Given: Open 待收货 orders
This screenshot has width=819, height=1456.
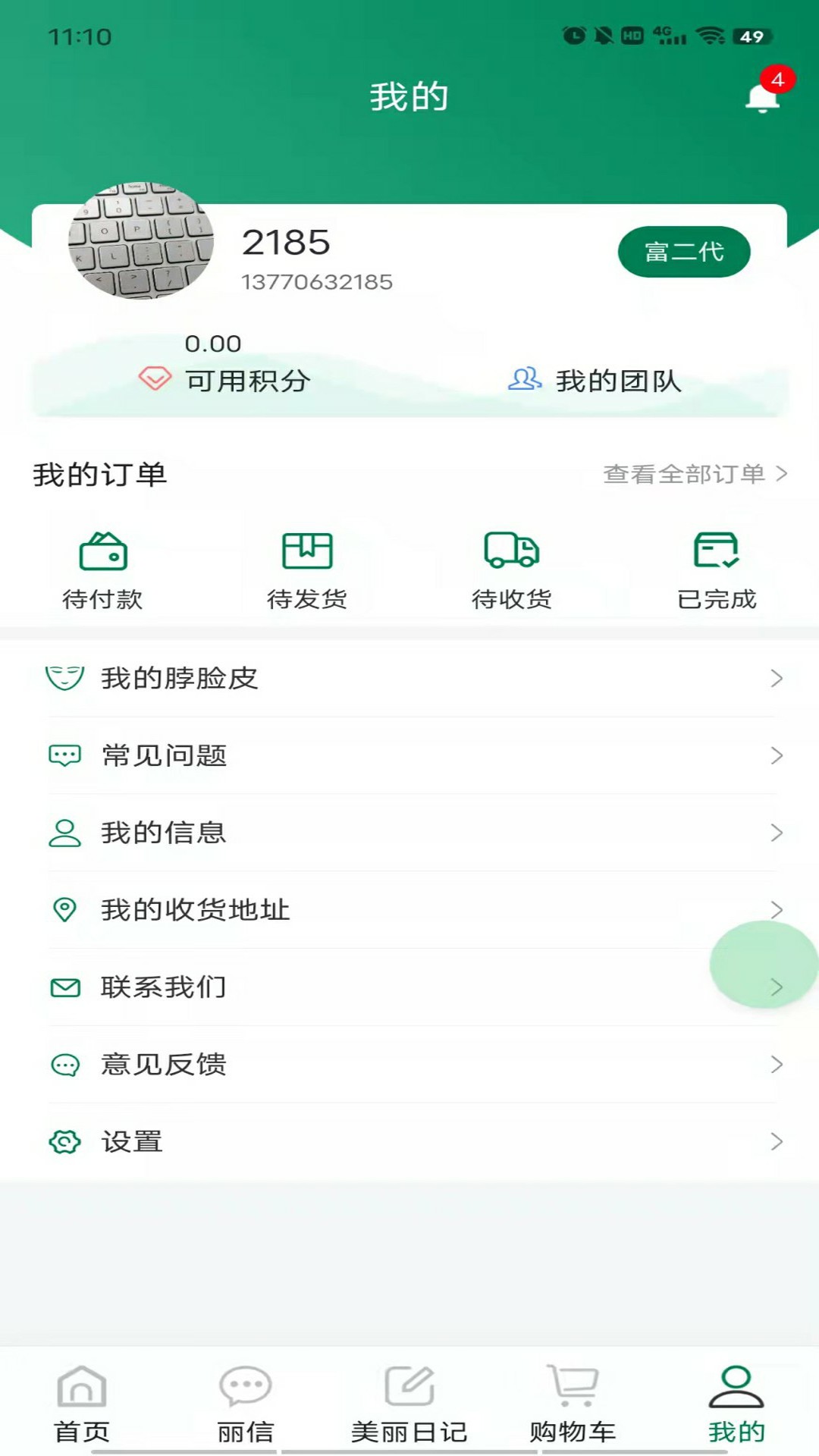Looking at the screenshot, I should tap(512, 570).
